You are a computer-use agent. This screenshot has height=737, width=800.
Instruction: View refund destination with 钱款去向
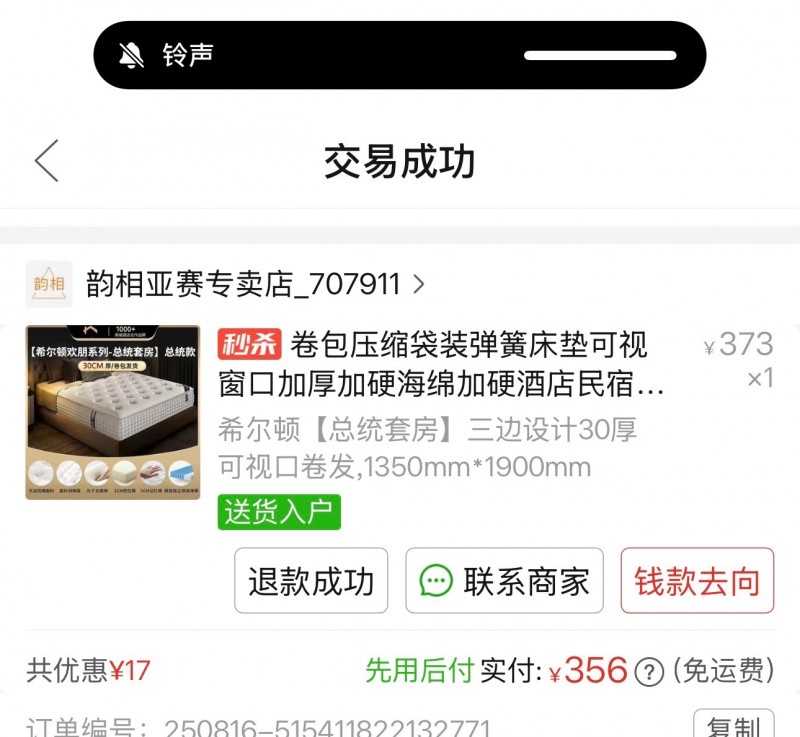(696, 581)
